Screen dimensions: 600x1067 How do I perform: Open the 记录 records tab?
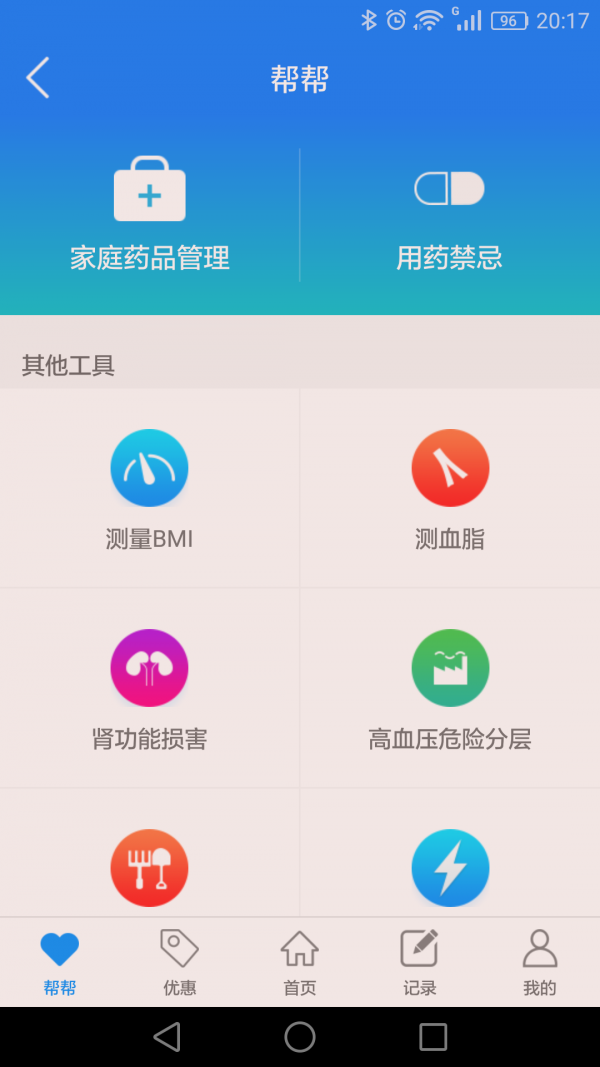(420, 962)
